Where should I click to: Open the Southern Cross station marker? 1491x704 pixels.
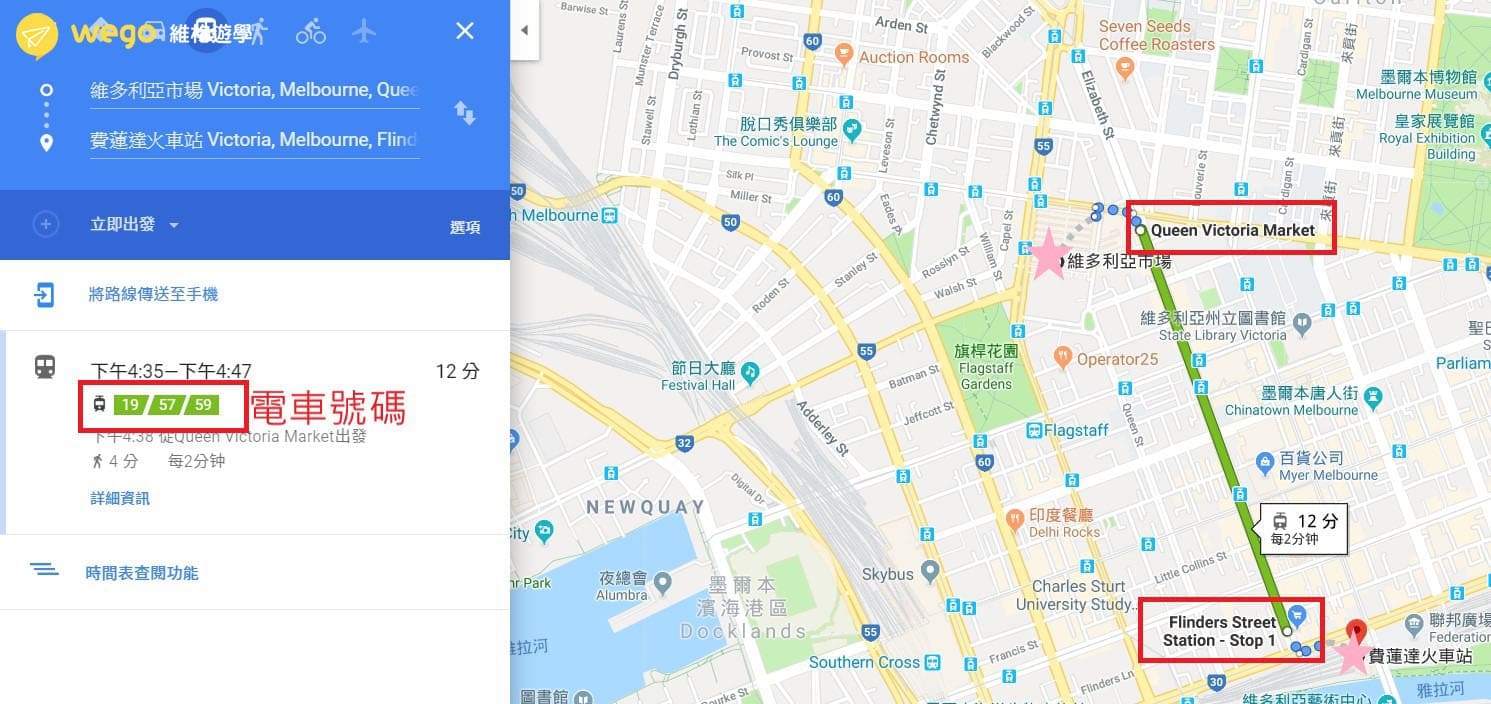point(932,662)
